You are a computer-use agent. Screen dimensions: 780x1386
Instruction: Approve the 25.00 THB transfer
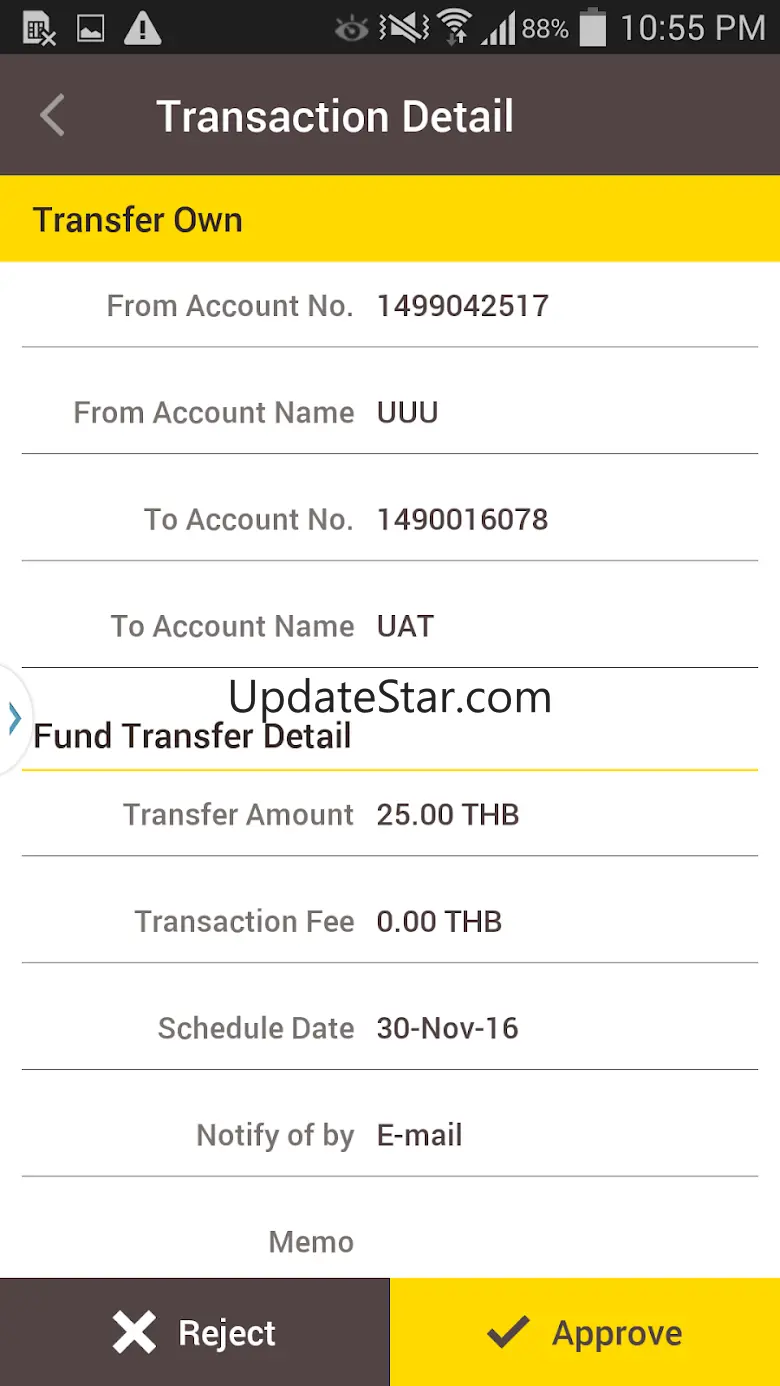pos(585,1332)
